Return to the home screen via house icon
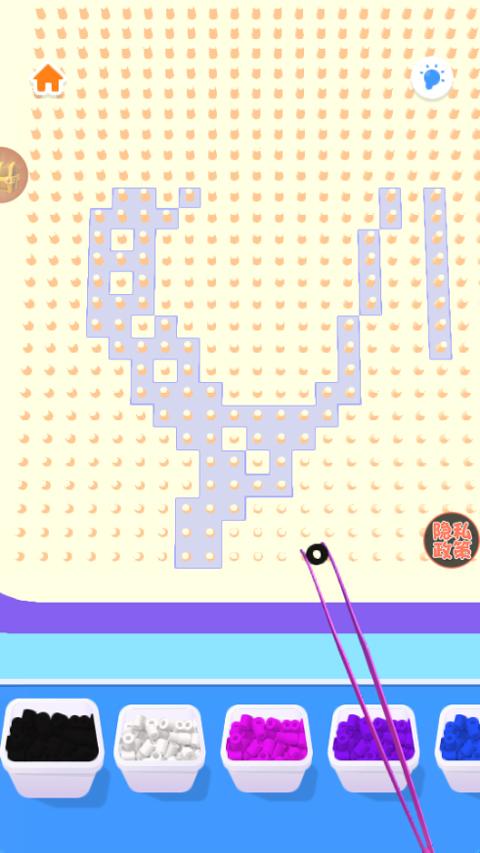480x853 pixels. (x=49, y=79)
